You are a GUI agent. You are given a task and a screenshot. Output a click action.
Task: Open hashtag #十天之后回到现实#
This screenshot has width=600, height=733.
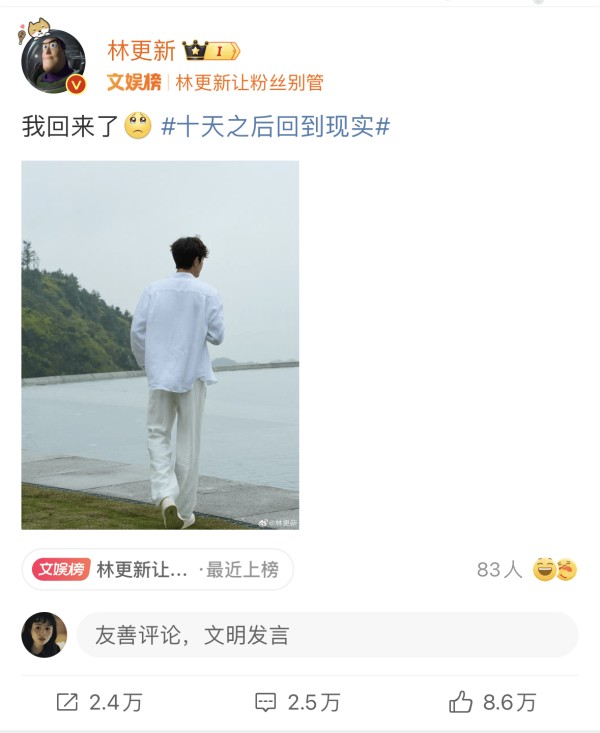tap(275, 127)
